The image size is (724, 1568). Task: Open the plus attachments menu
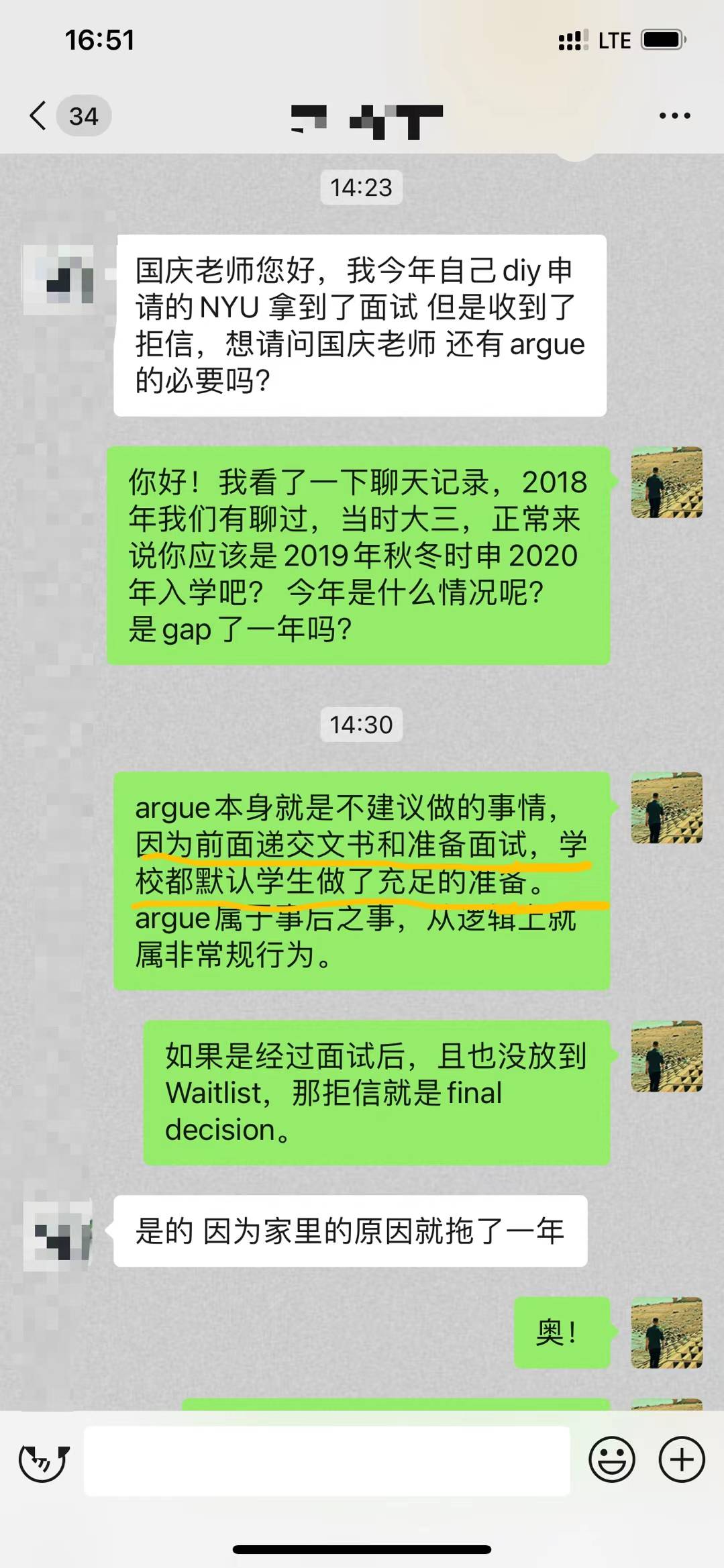[682, 1460]
